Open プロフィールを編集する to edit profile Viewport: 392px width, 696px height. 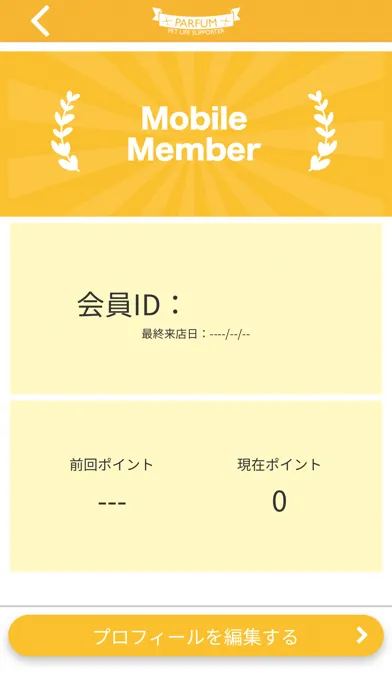pos(196,636)
